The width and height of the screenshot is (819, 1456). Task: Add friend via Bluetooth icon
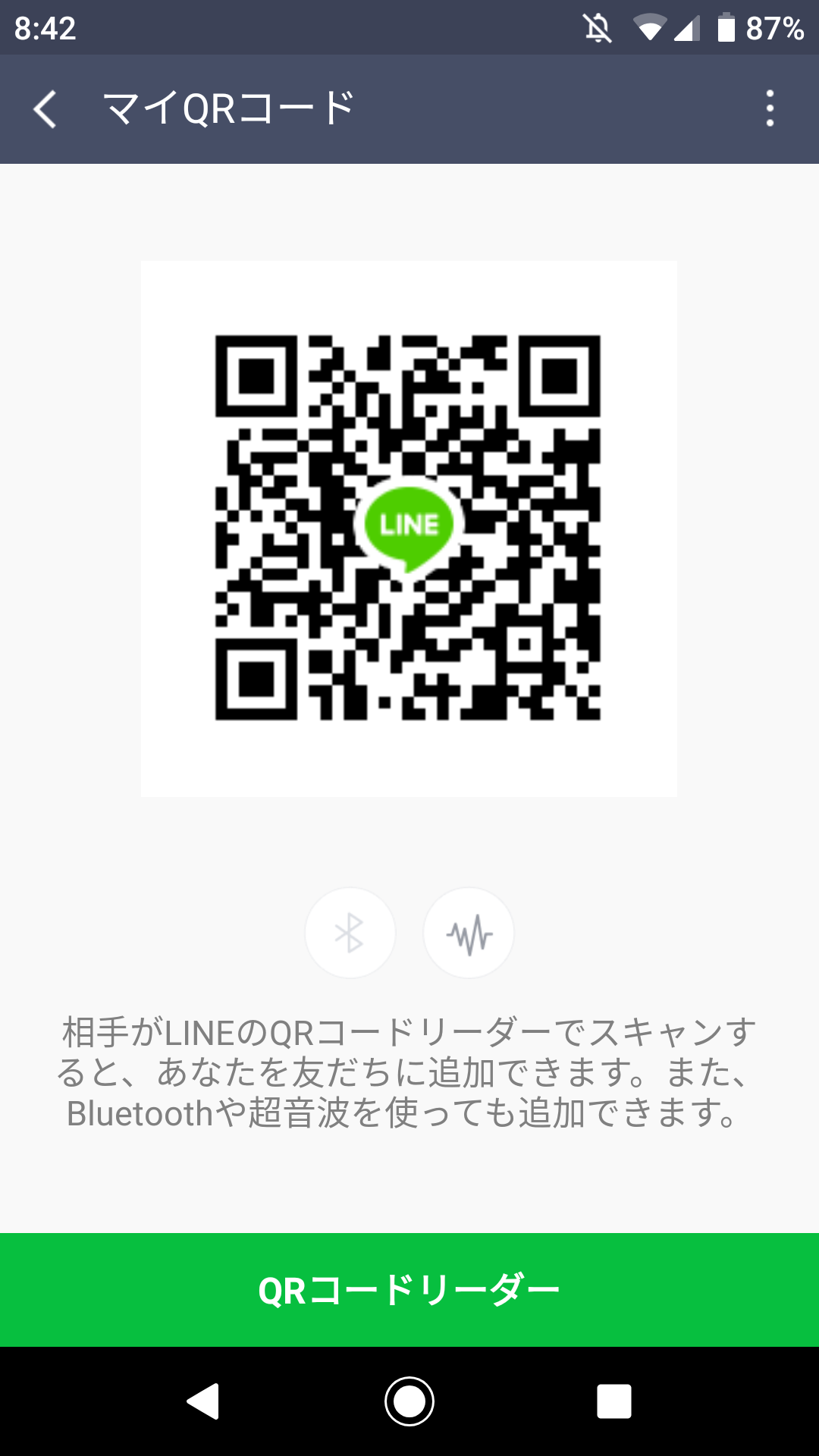coord(350,933)
